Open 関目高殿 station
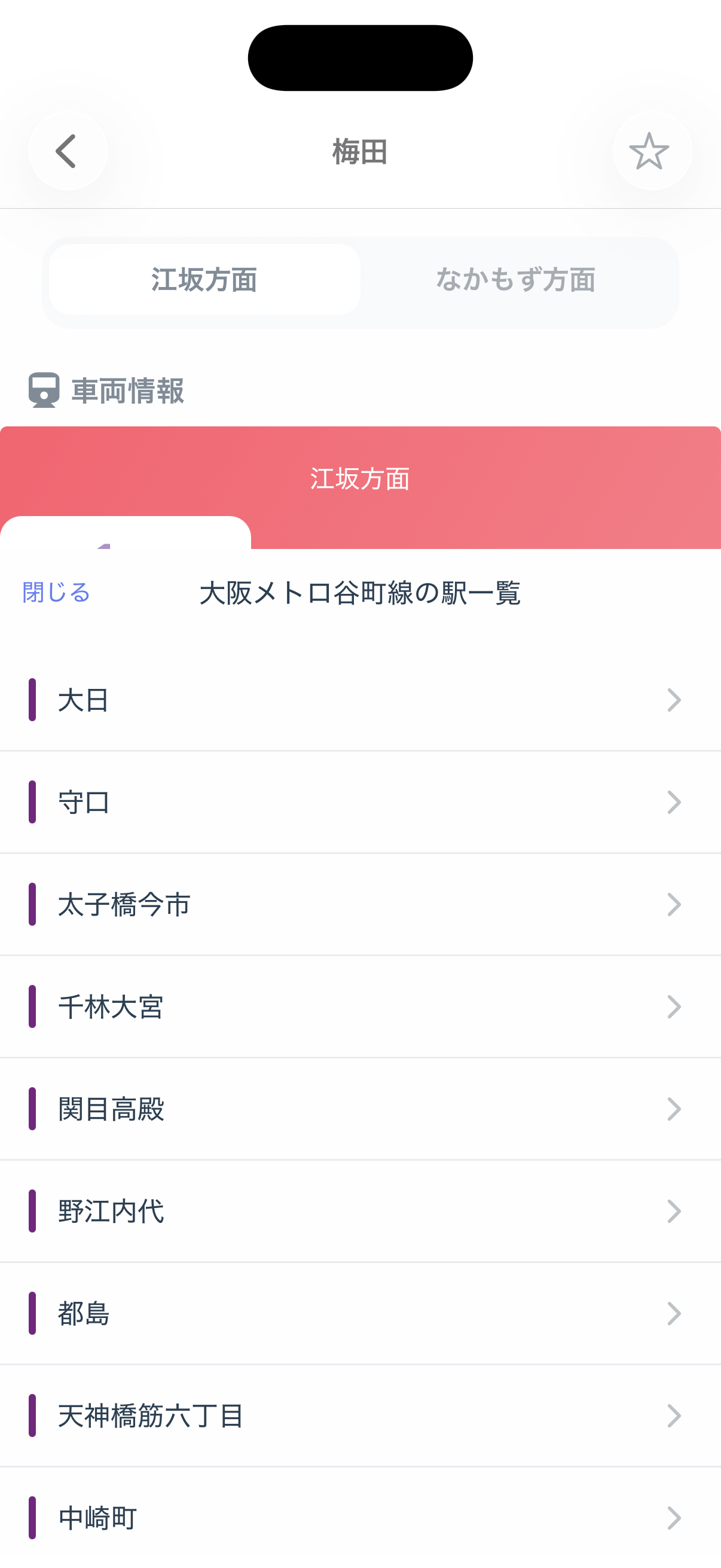 click(x=360, y=1109)
